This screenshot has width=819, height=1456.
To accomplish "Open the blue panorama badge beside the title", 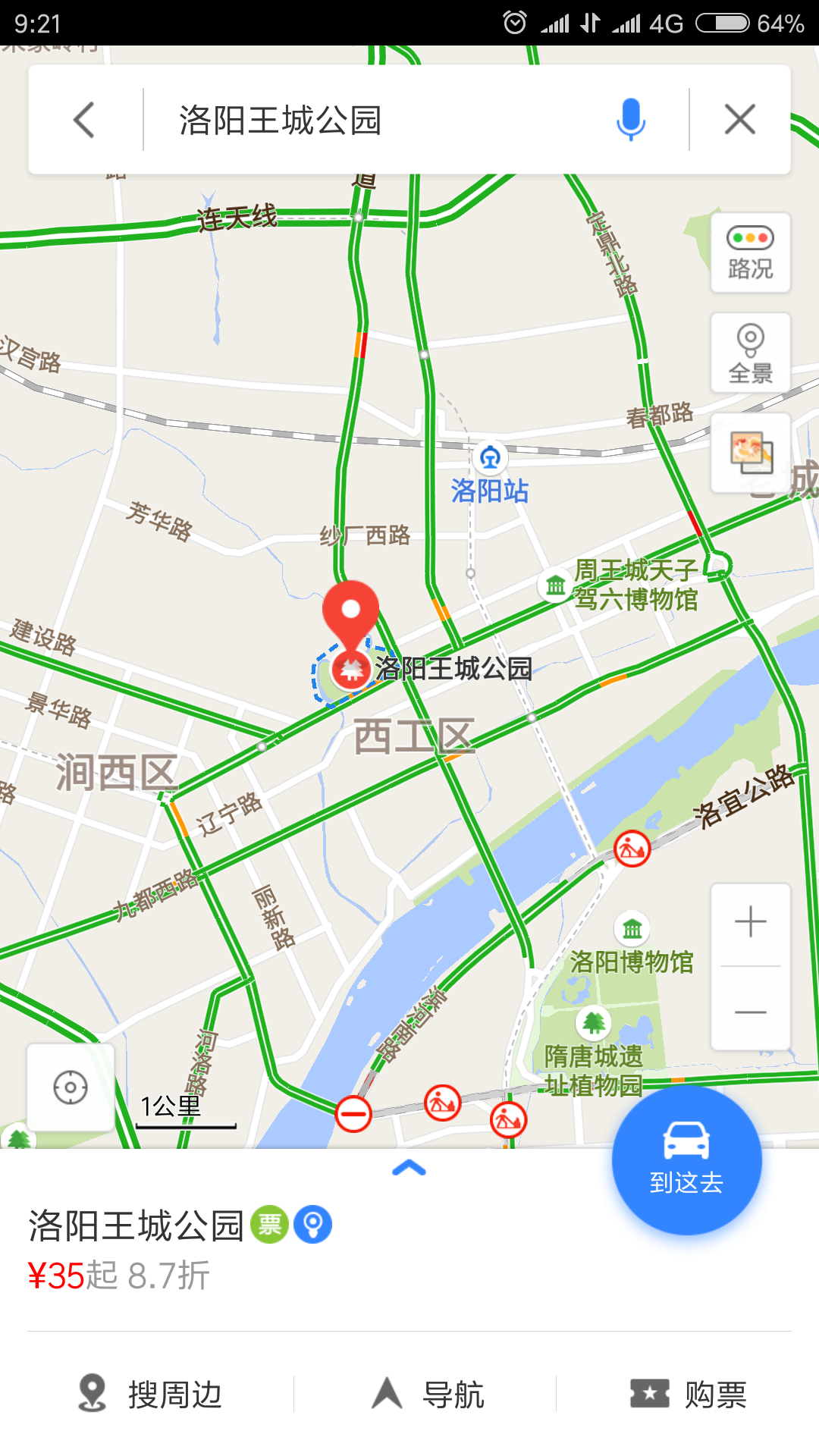I will (x=312, y=1224).
